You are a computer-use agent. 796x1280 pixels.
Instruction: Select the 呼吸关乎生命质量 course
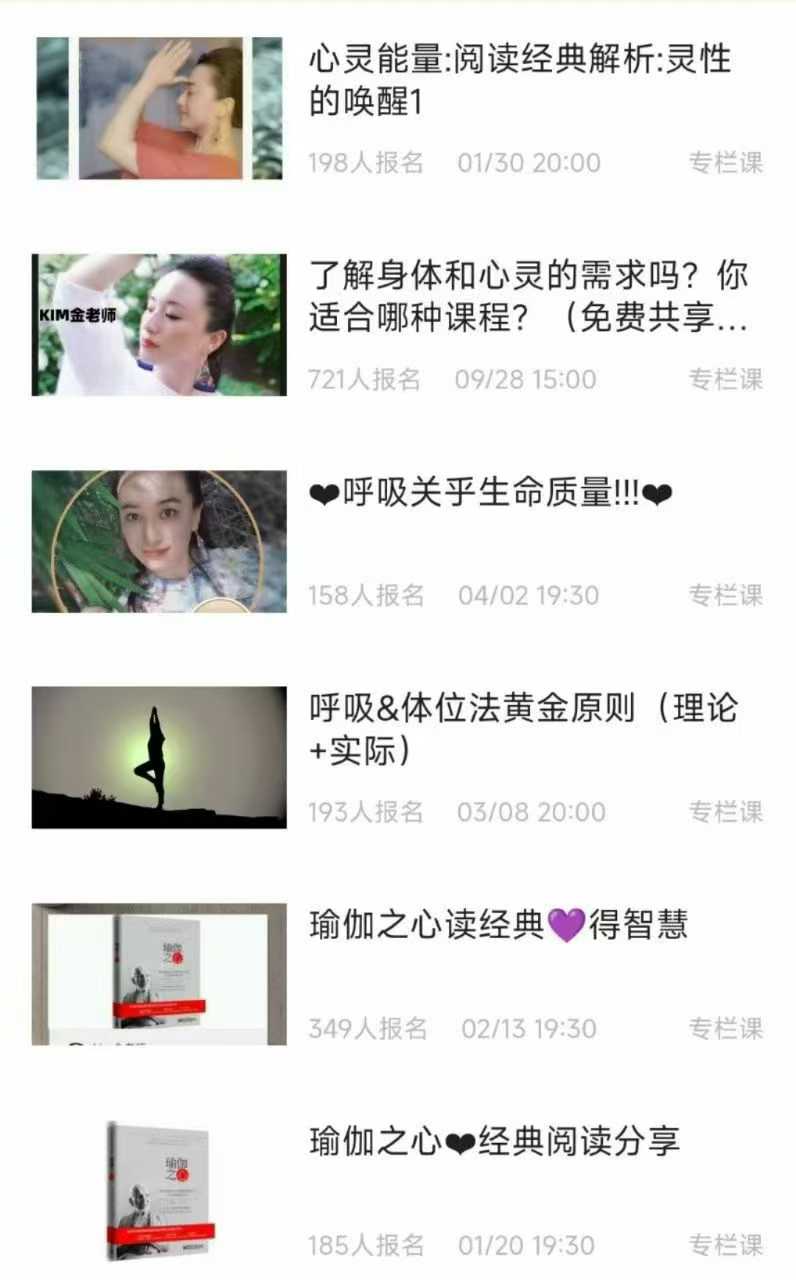(x=490, y=494)
